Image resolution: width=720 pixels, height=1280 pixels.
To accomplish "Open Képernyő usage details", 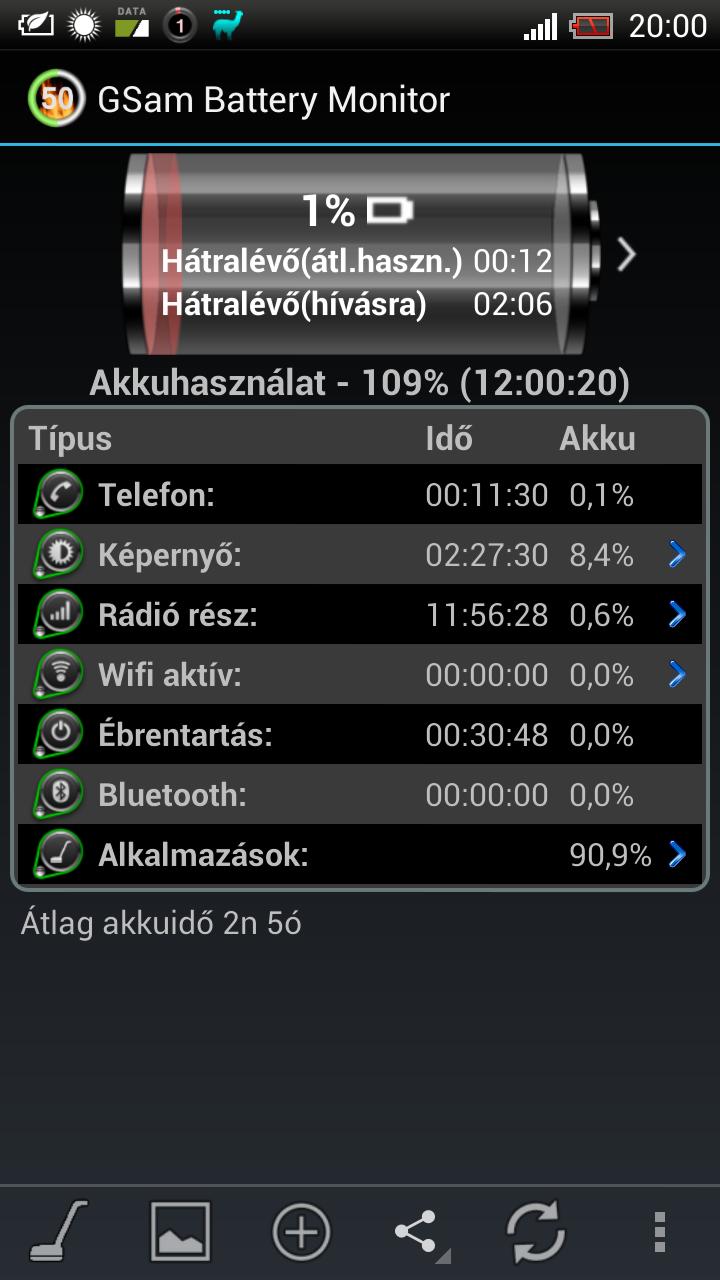I will click(x=360, y=554).
